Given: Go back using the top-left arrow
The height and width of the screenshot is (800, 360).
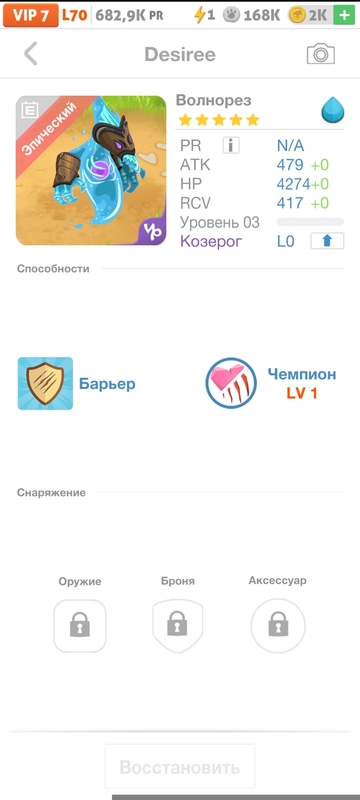Looking at the screenshot, I should click(31, 54).
